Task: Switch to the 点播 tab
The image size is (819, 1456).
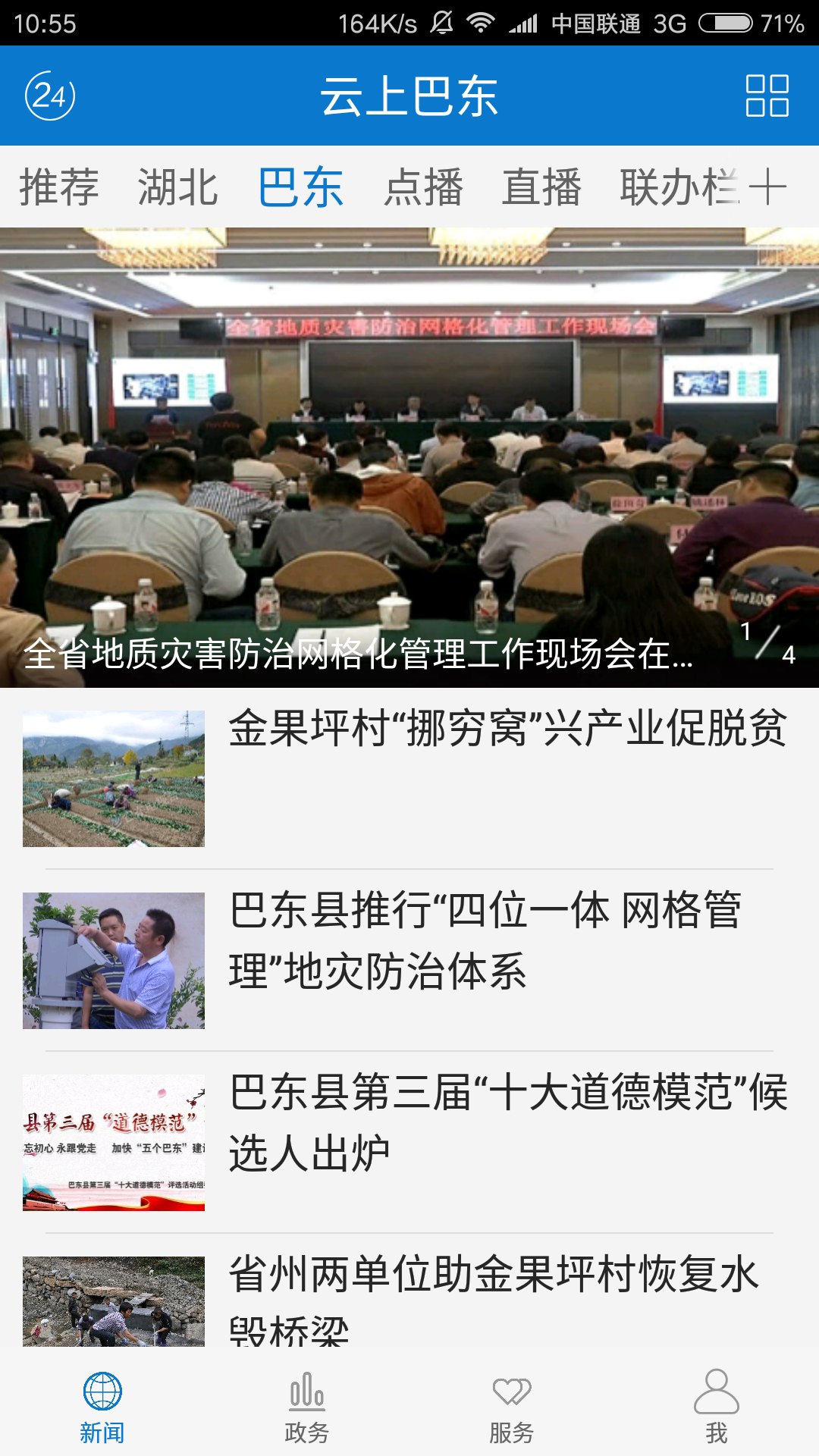Action: (423, 187)
